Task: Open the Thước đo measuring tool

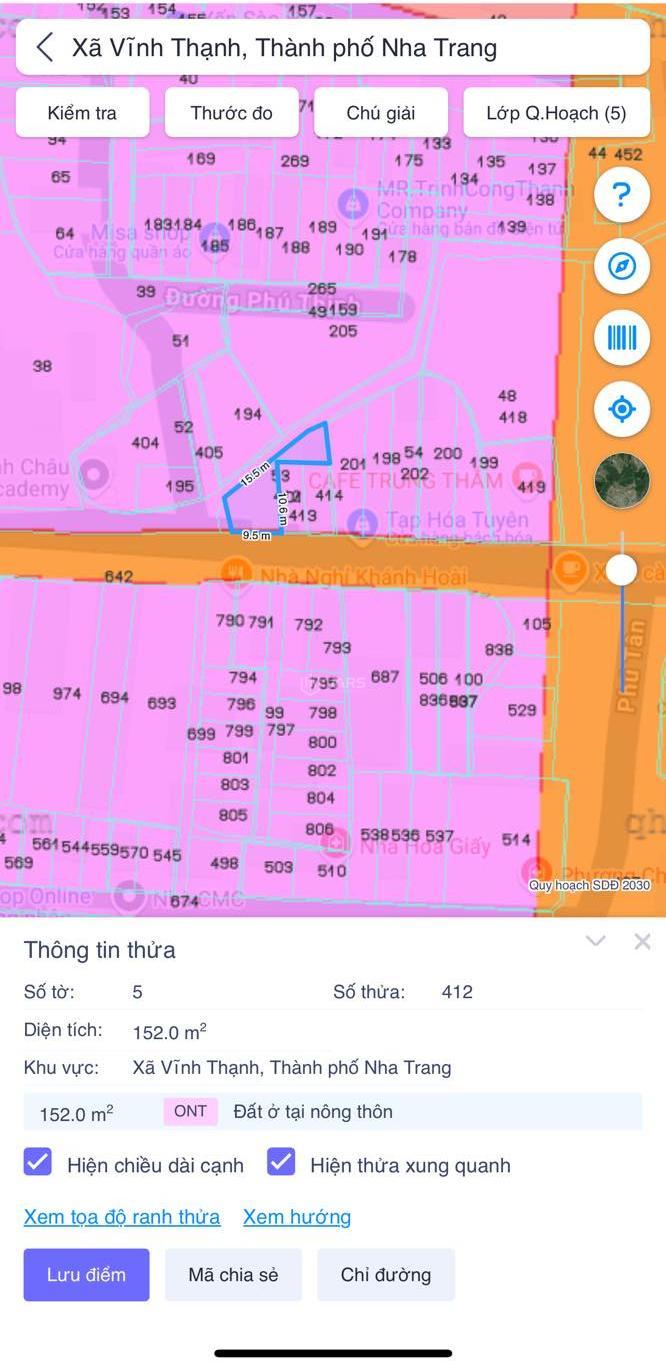Action: (x=231, y=113)
